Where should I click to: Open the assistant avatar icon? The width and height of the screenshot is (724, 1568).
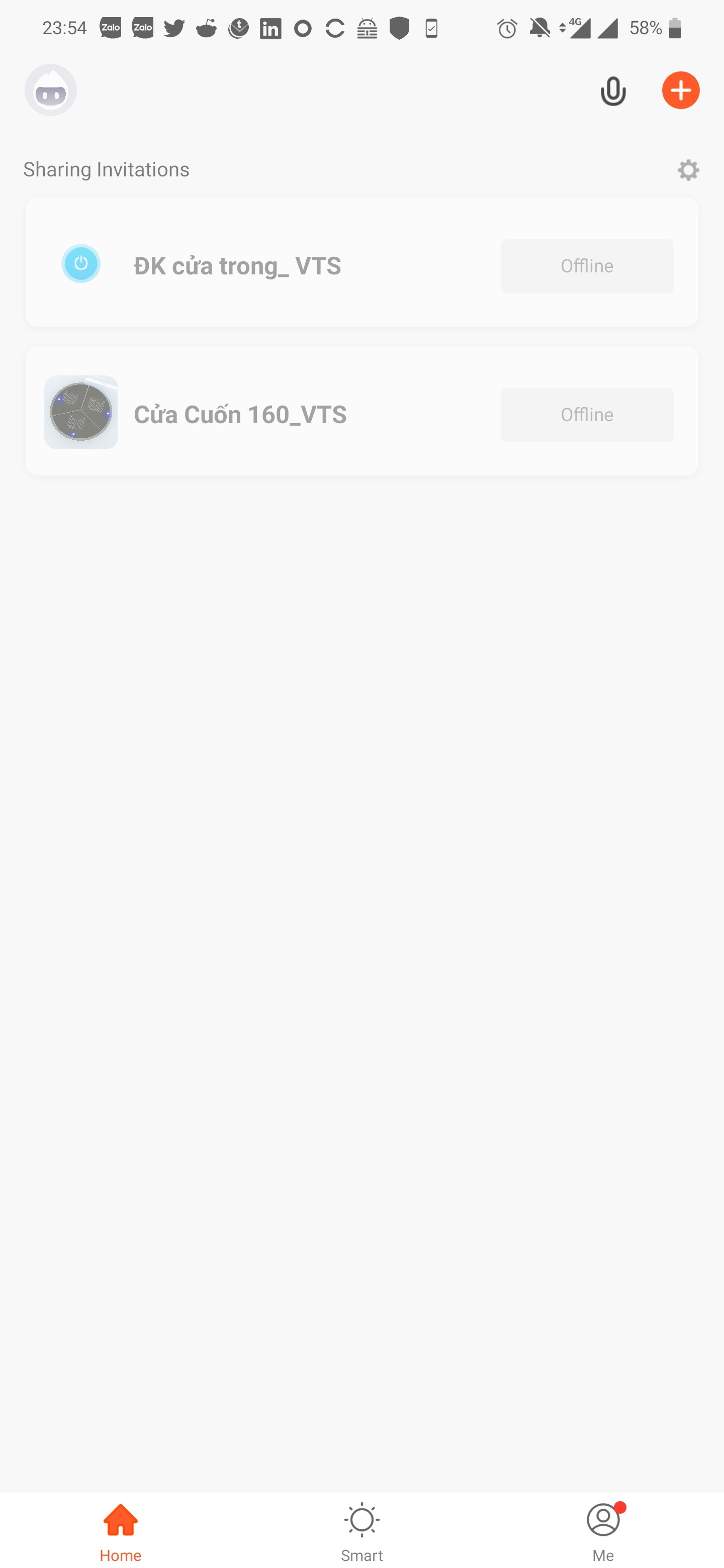click(x=51, y=90)
